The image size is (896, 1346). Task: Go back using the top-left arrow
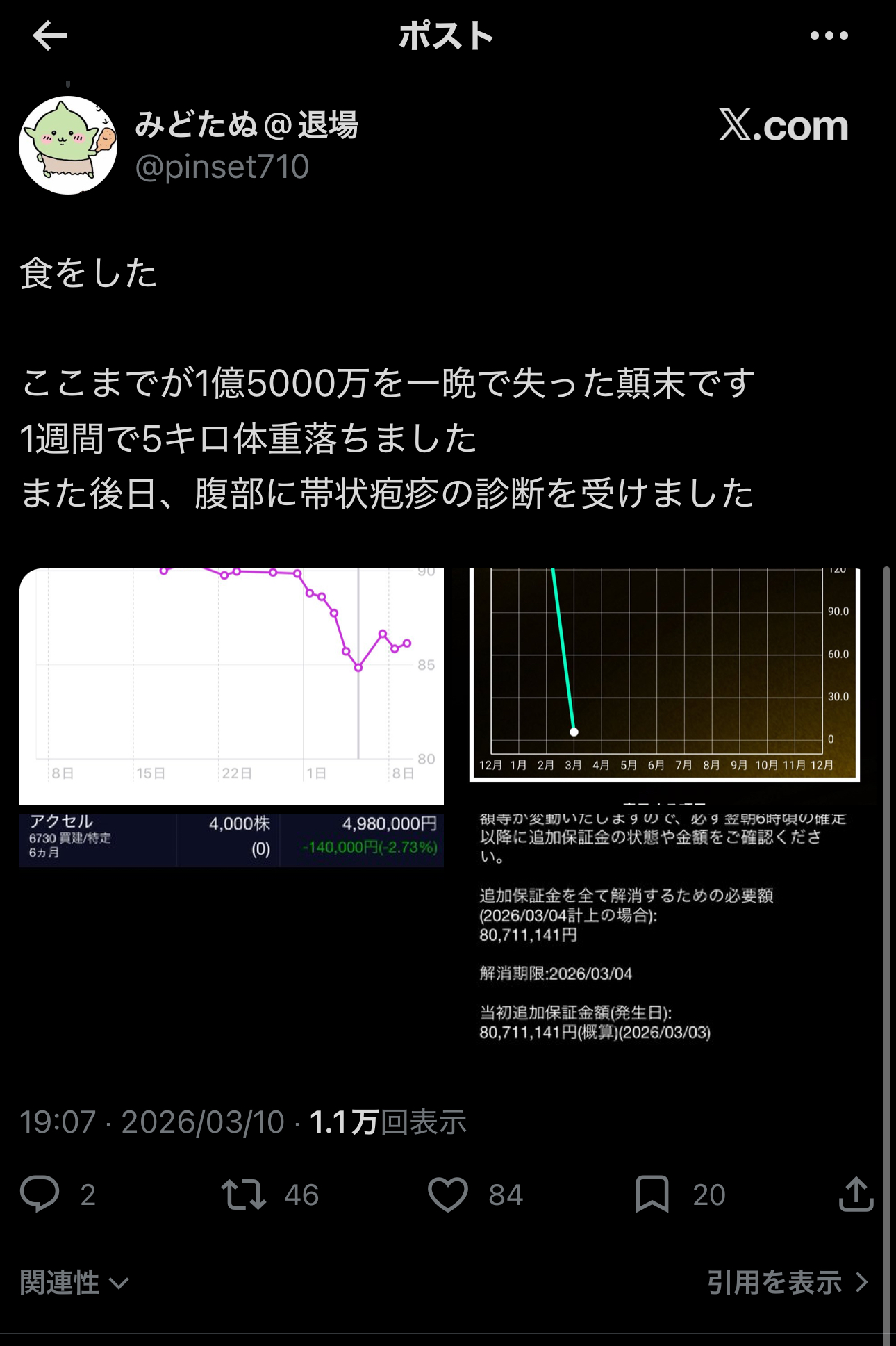49,36
